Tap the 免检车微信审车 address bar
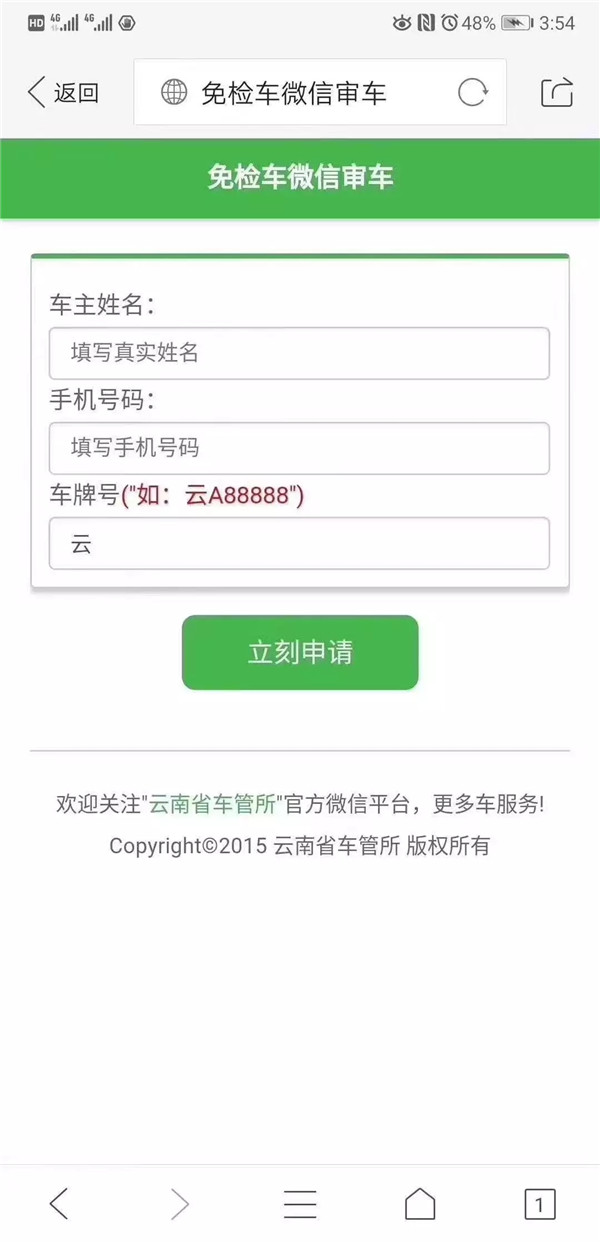 (320, 93)
